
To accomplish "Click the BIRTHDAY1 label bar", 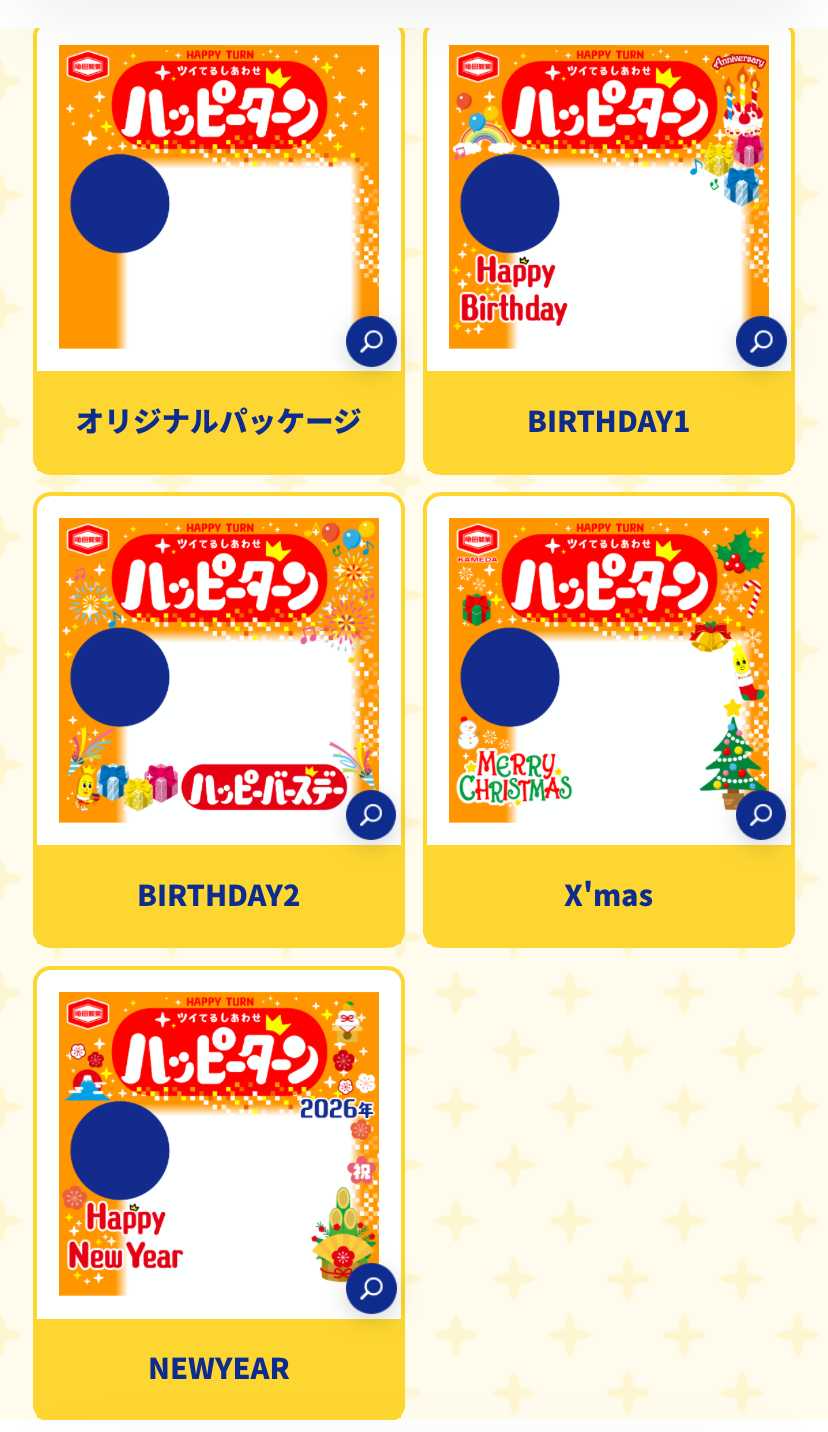I will [x=608, y=421].
